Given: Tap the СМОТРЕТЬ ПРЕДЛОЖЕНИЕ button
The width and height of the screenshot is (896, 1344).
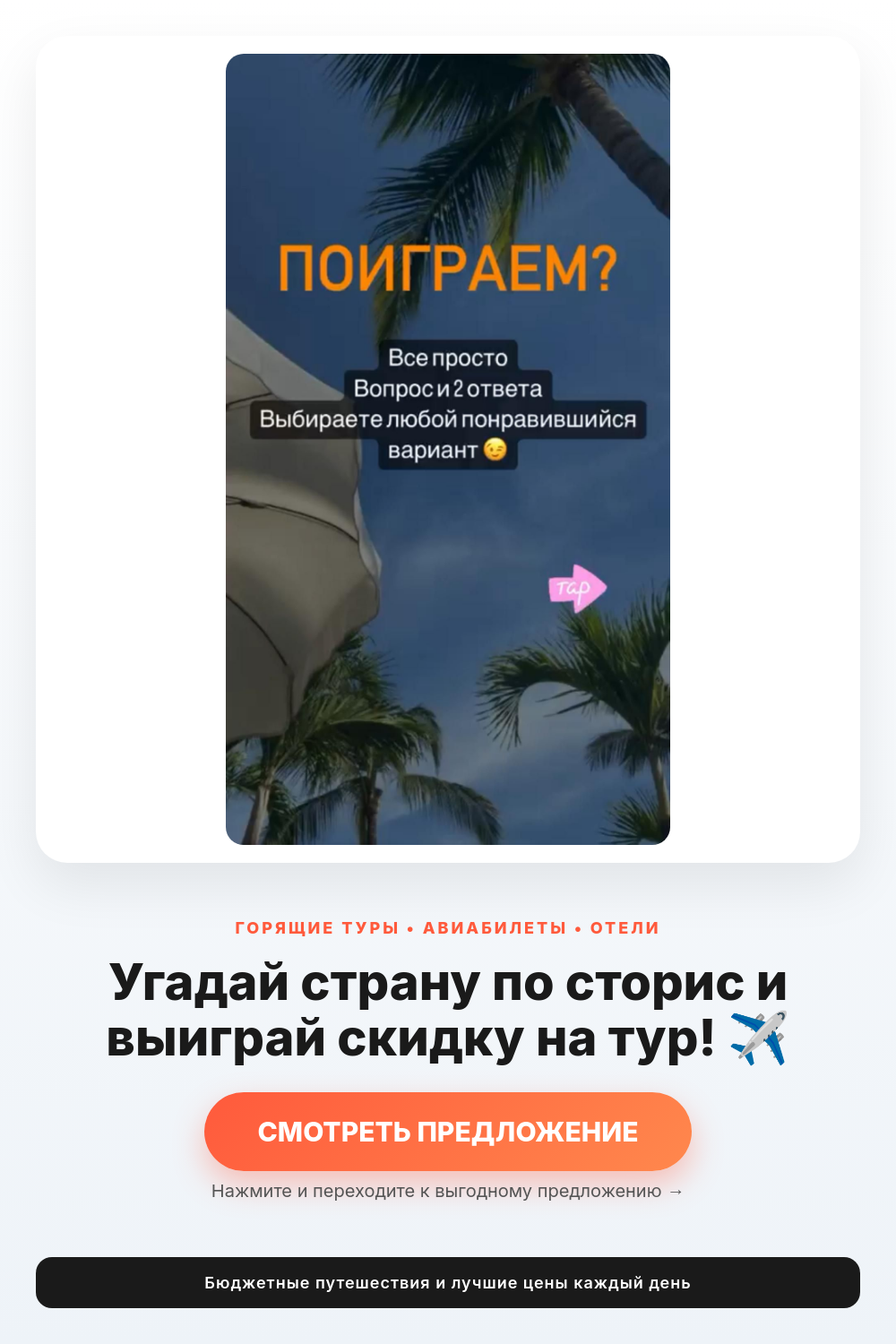Looking at the screenshot, I should click(x=448, y=1132).
